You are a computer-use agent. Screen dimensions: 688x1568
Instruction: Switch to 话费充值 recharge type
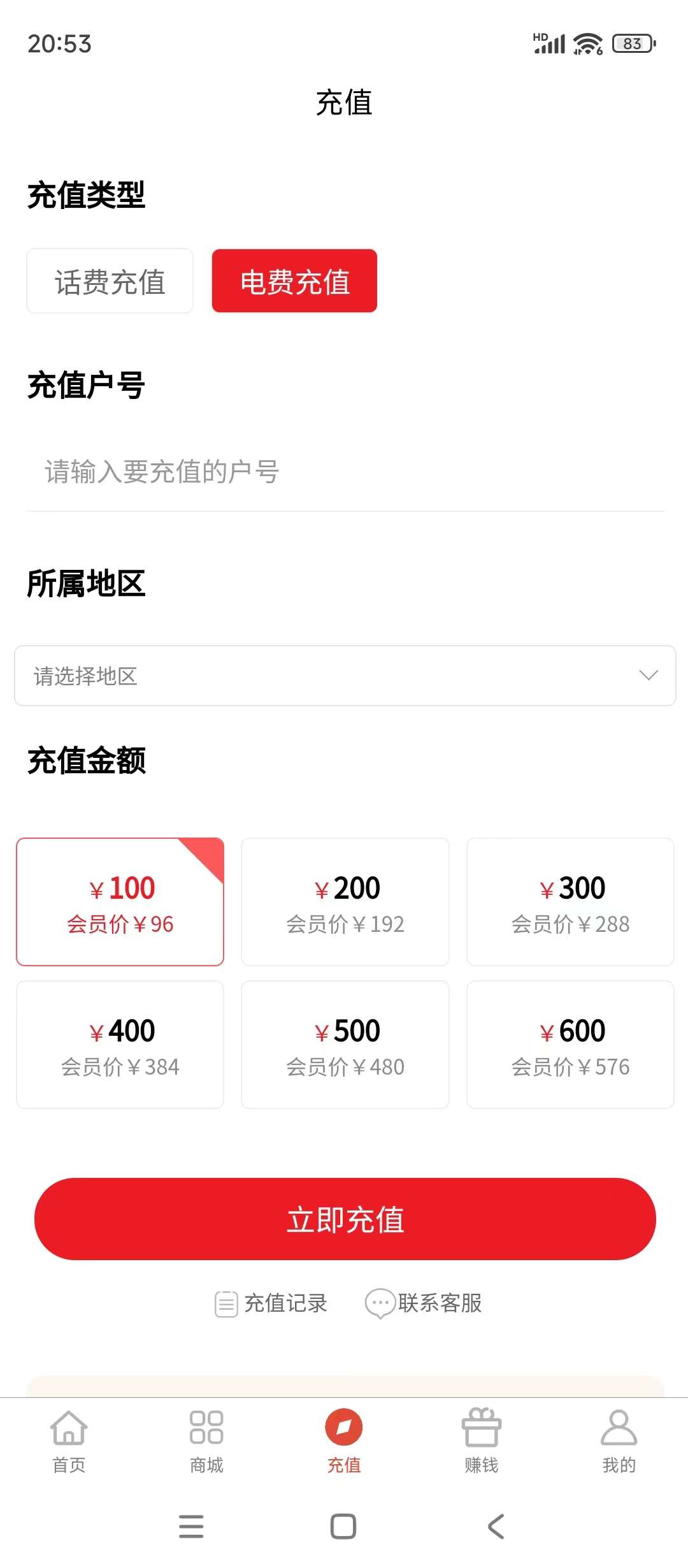pyautogui.click(x=110, y=281)
